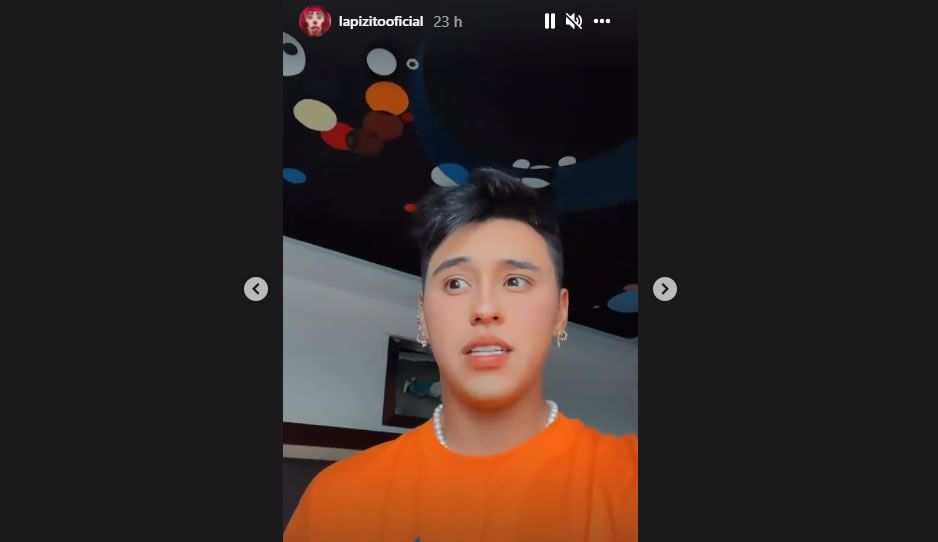Open the lapizitooficial username link

pyautogui.click(x=381, y=21)
